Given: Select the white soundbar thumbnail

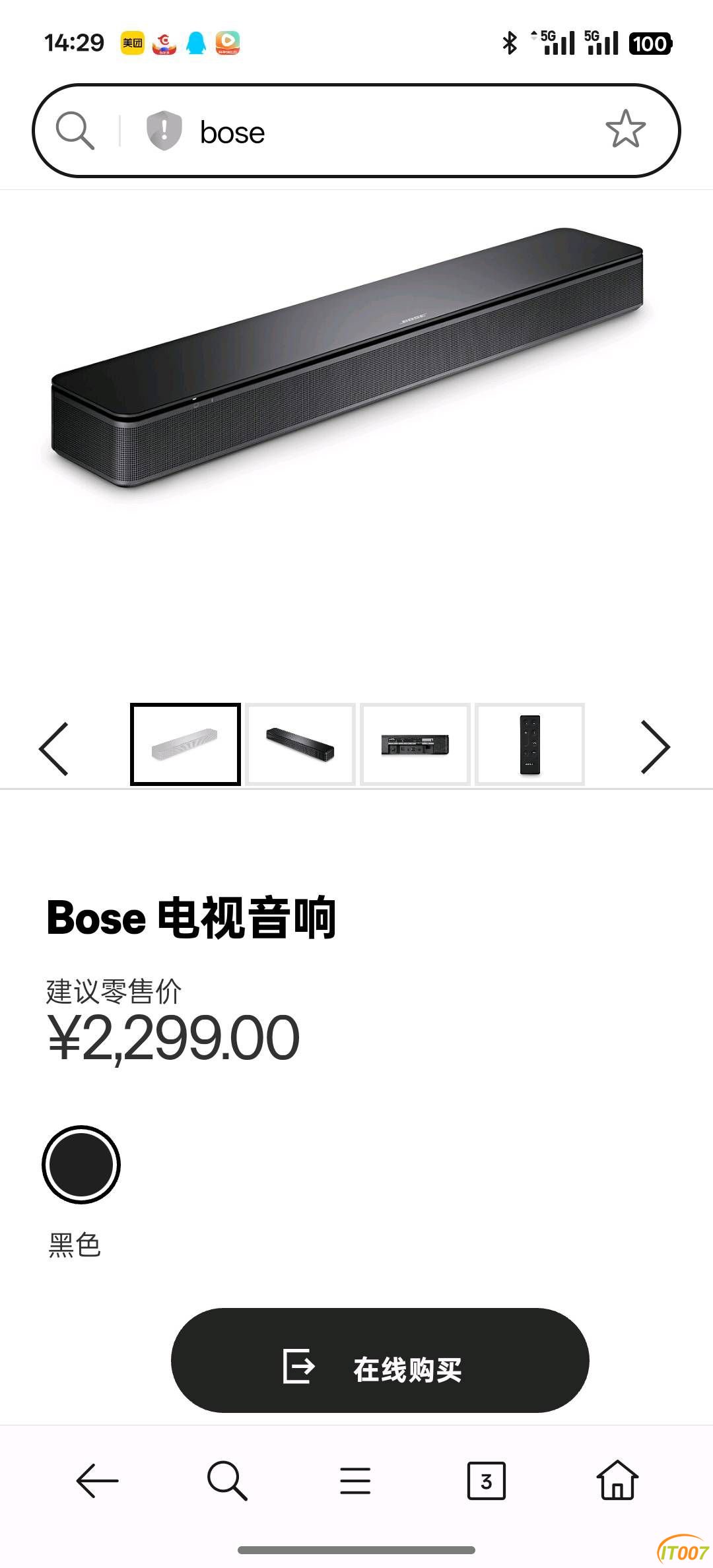Looking at the screenshot, I should pyautogui.click(x=186, y=744).
